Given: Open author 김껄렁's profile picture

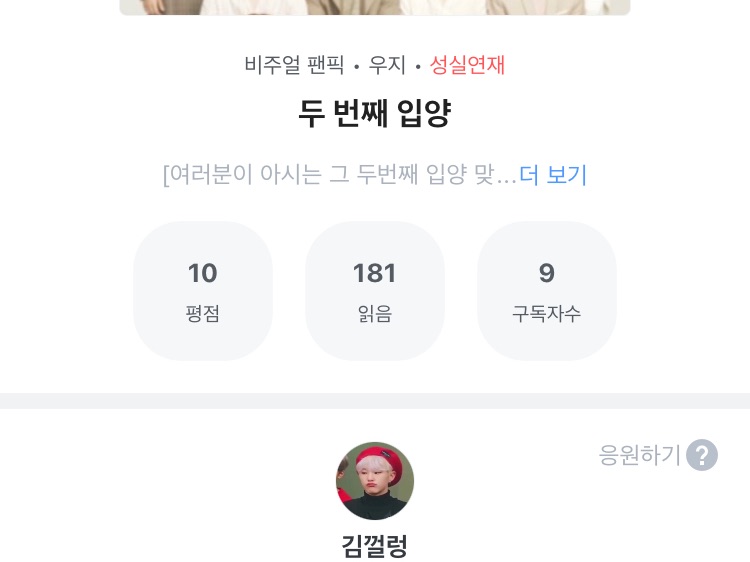Looking at the screenshot, I should pos(375,481).
